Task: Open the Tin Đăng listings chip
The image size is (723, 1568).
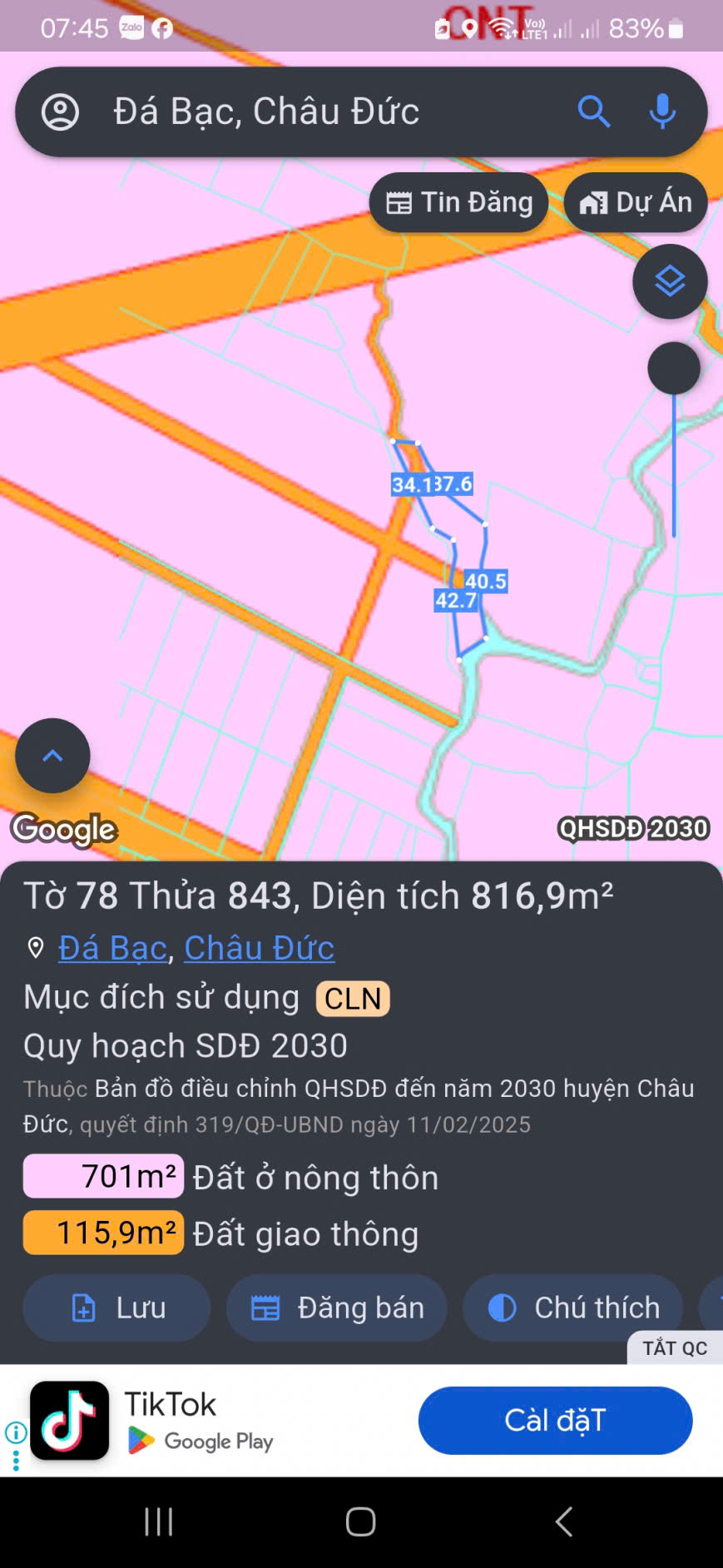Action: tap(459, 202)
